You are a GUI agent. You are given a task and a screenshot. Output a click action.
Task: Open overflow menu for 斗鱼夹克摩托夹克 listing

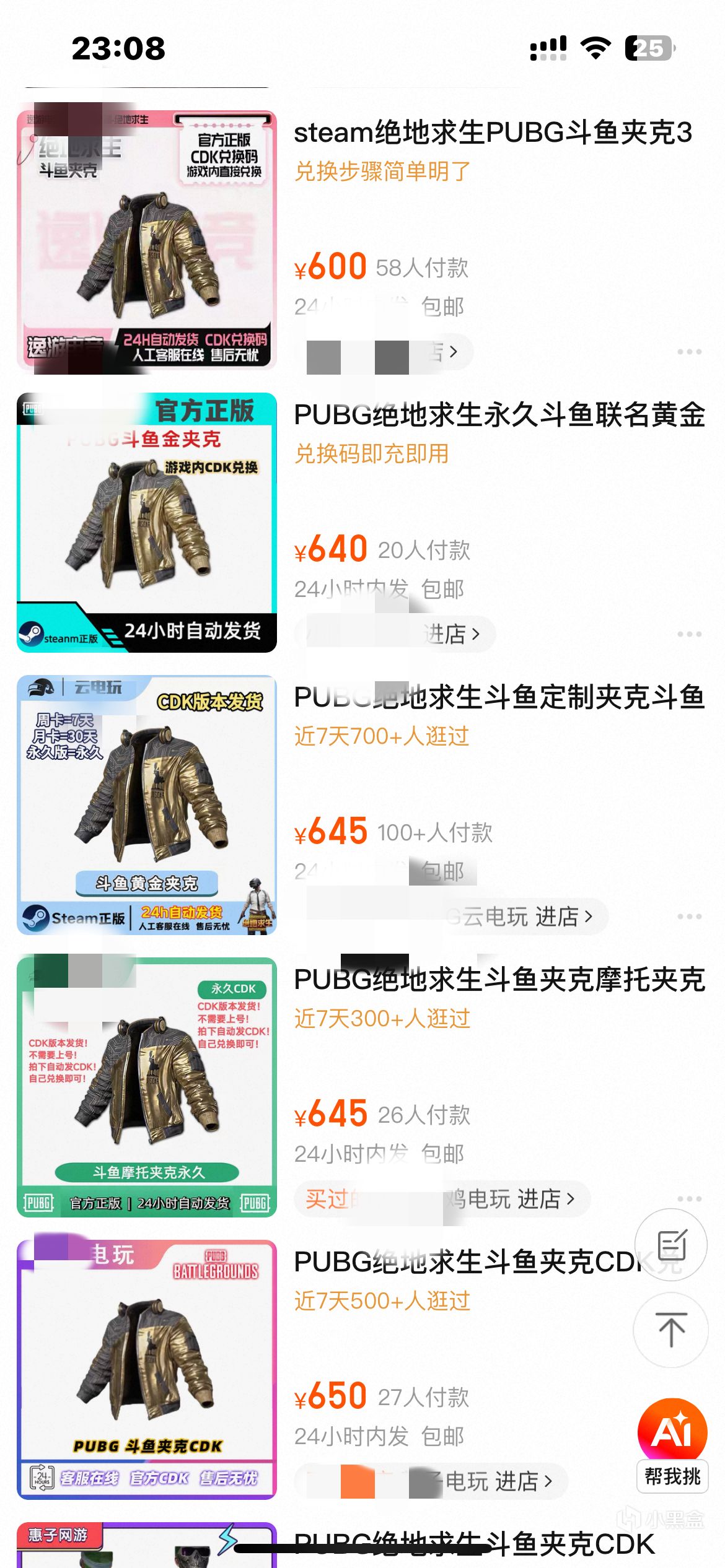click(689, 1199)
